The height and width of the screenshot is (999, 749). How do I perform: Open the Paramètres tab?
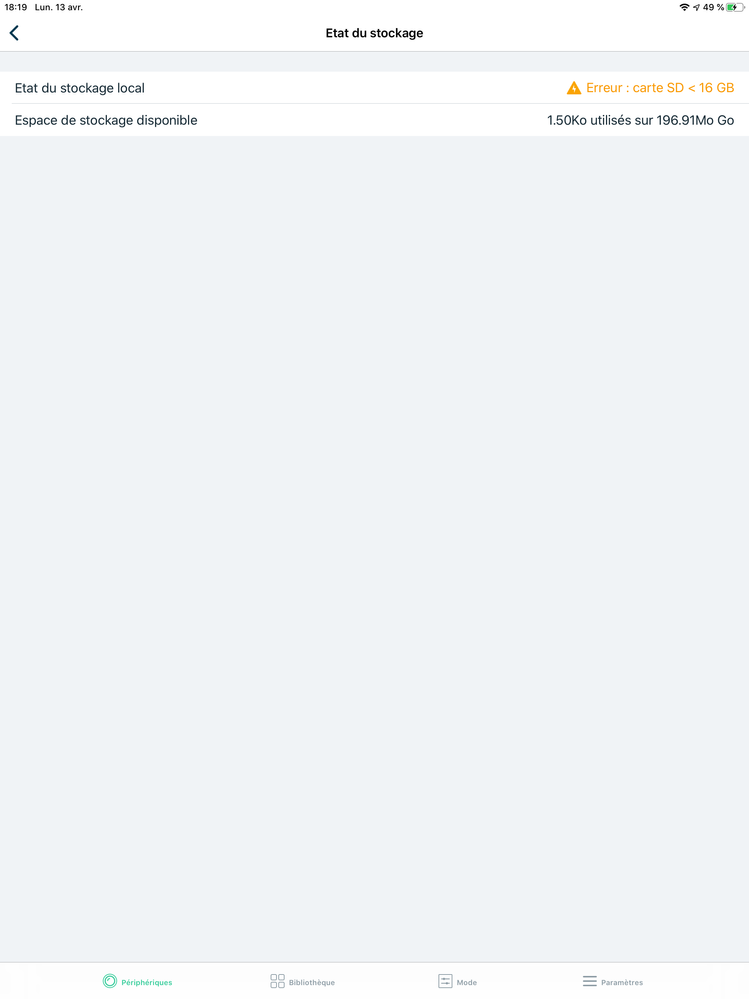612,981
